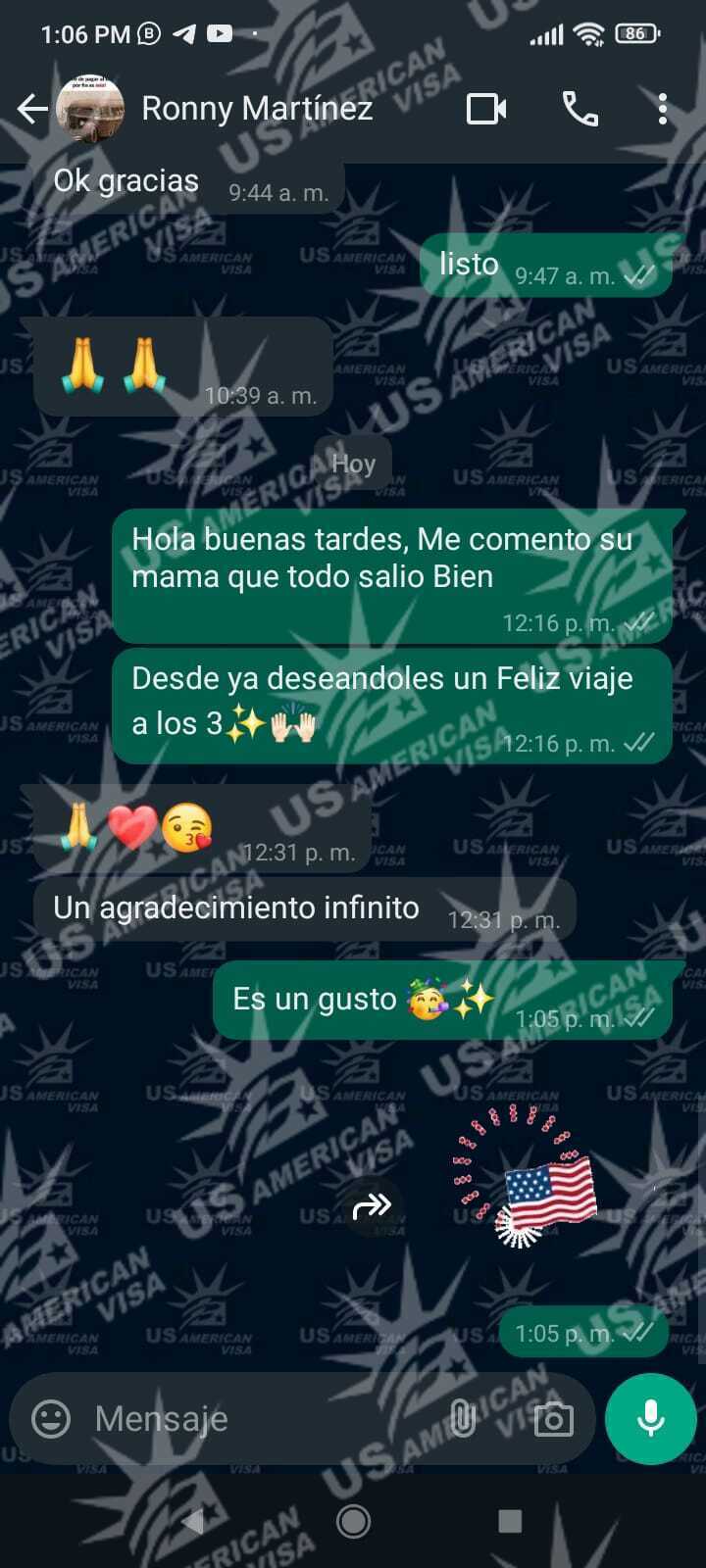Image resolution: width=706 pixels, height=1568 pixels.
Task: Open Ronny Martínez's profile picture
Action: (x=90, y=109)
